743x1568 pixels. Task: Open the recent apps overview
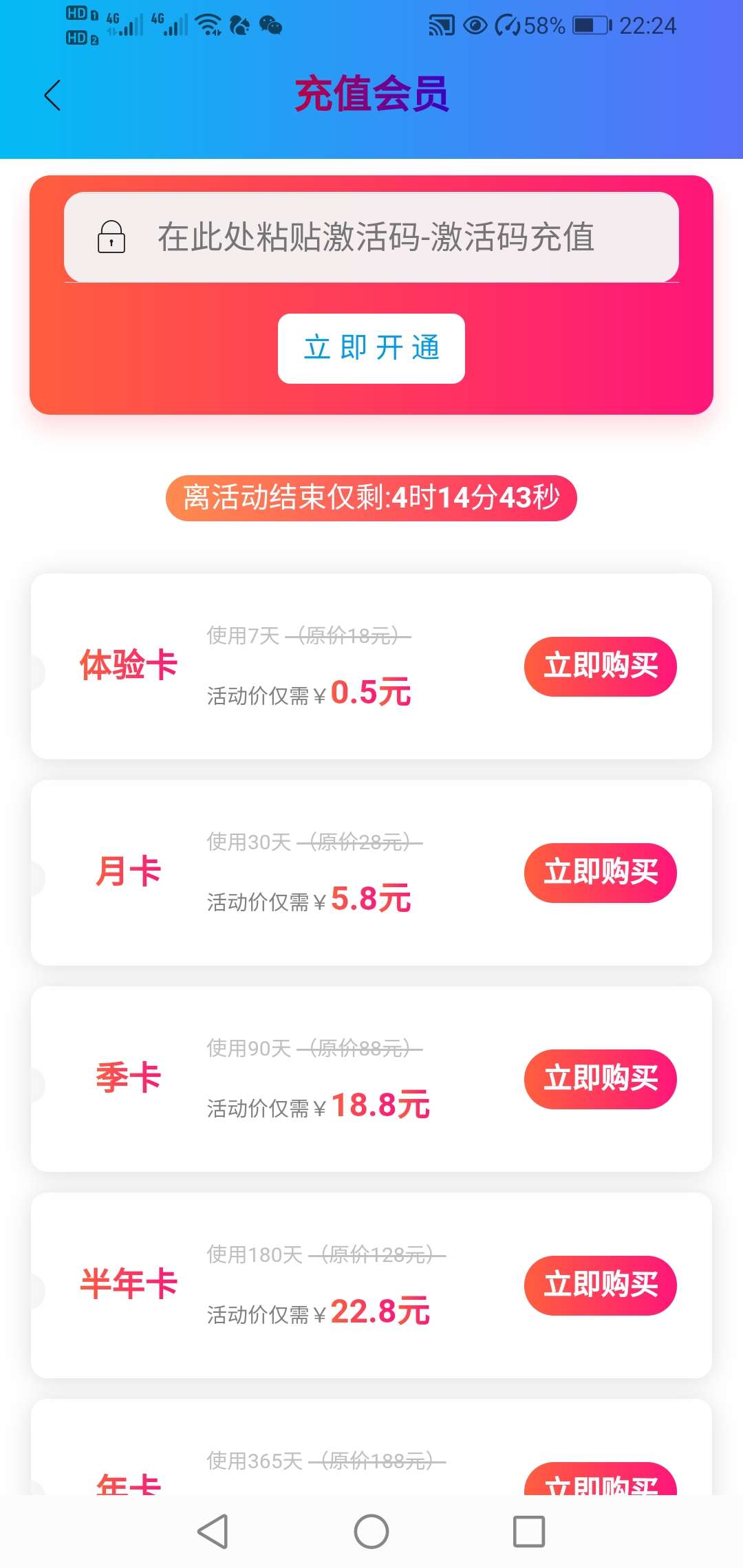click(529, 1532)
